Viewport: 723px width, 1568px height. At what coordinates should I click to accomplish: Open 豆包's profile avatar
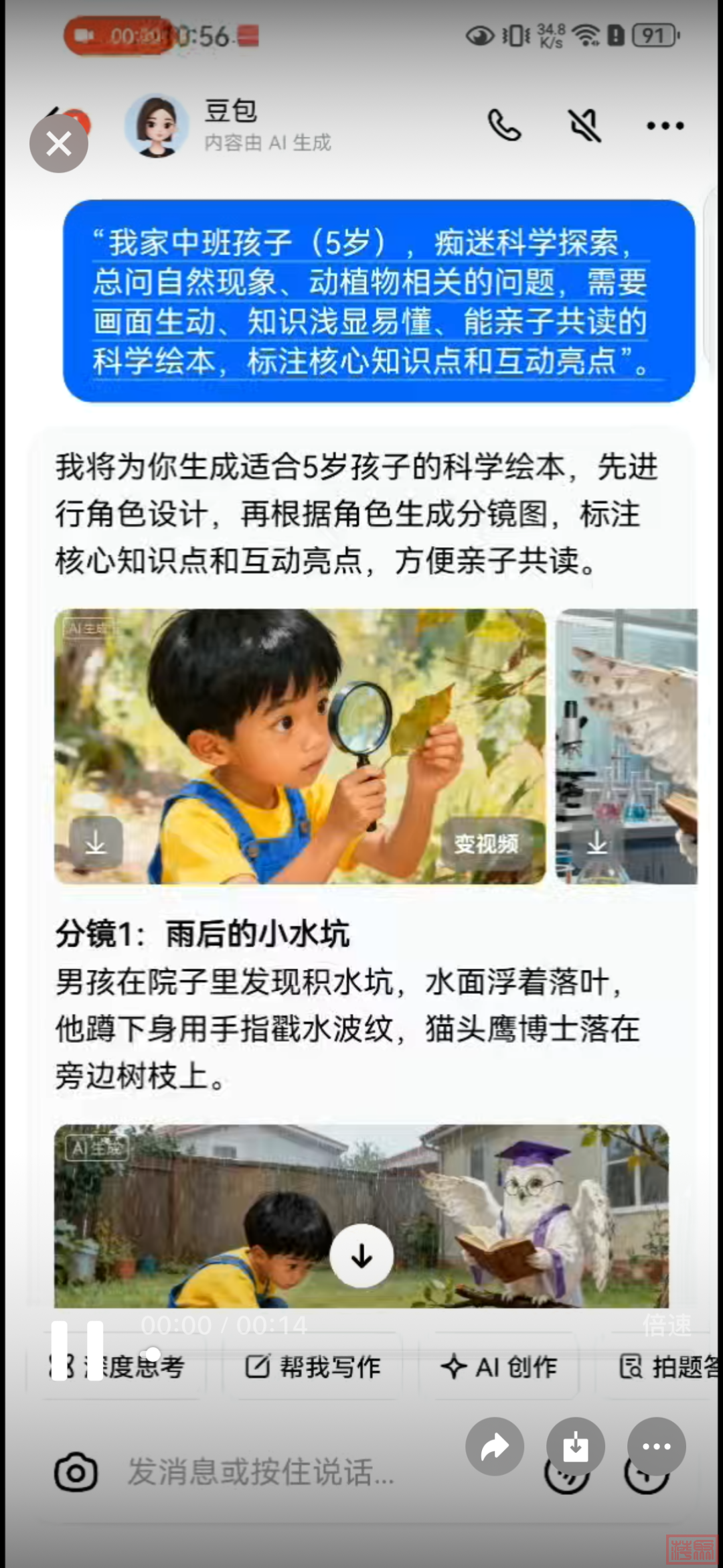click(157, 126)
